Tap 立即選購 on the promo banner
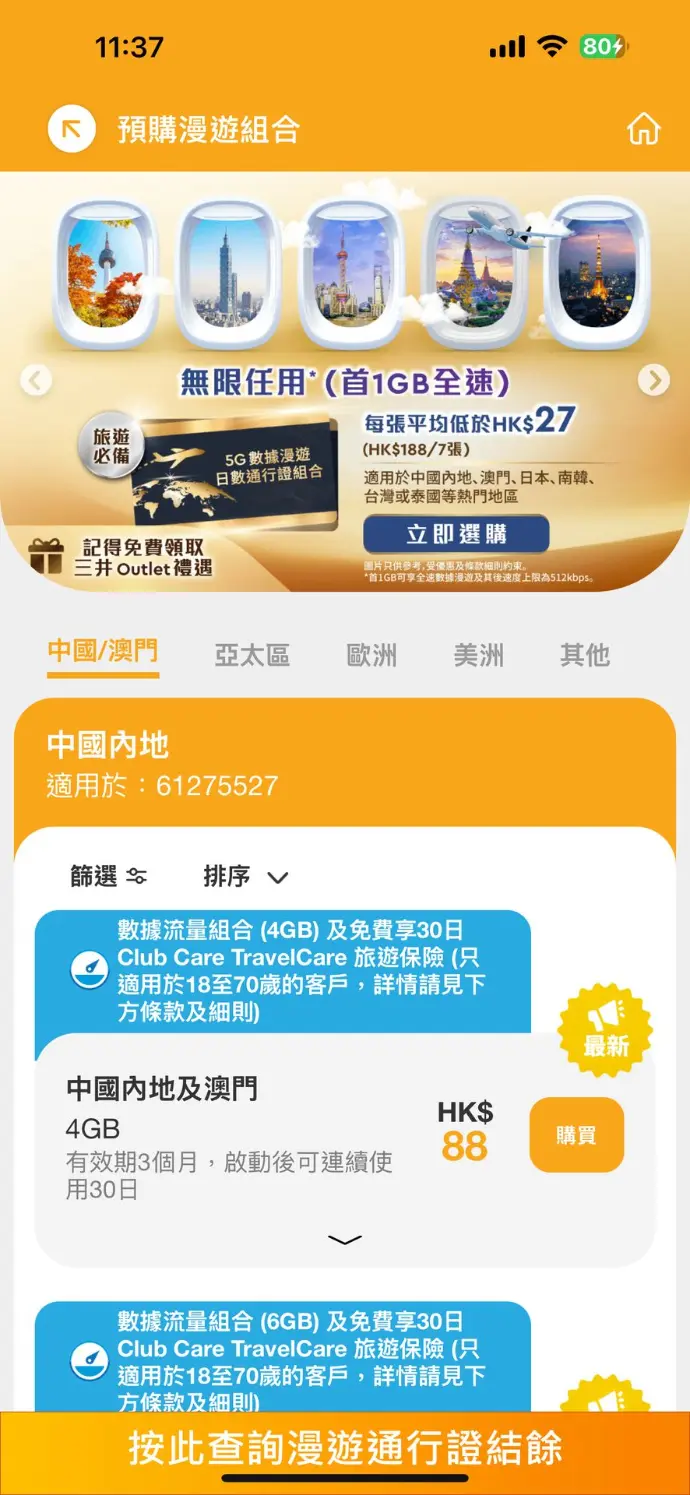The image size is (690, 1495). [456, 534]
